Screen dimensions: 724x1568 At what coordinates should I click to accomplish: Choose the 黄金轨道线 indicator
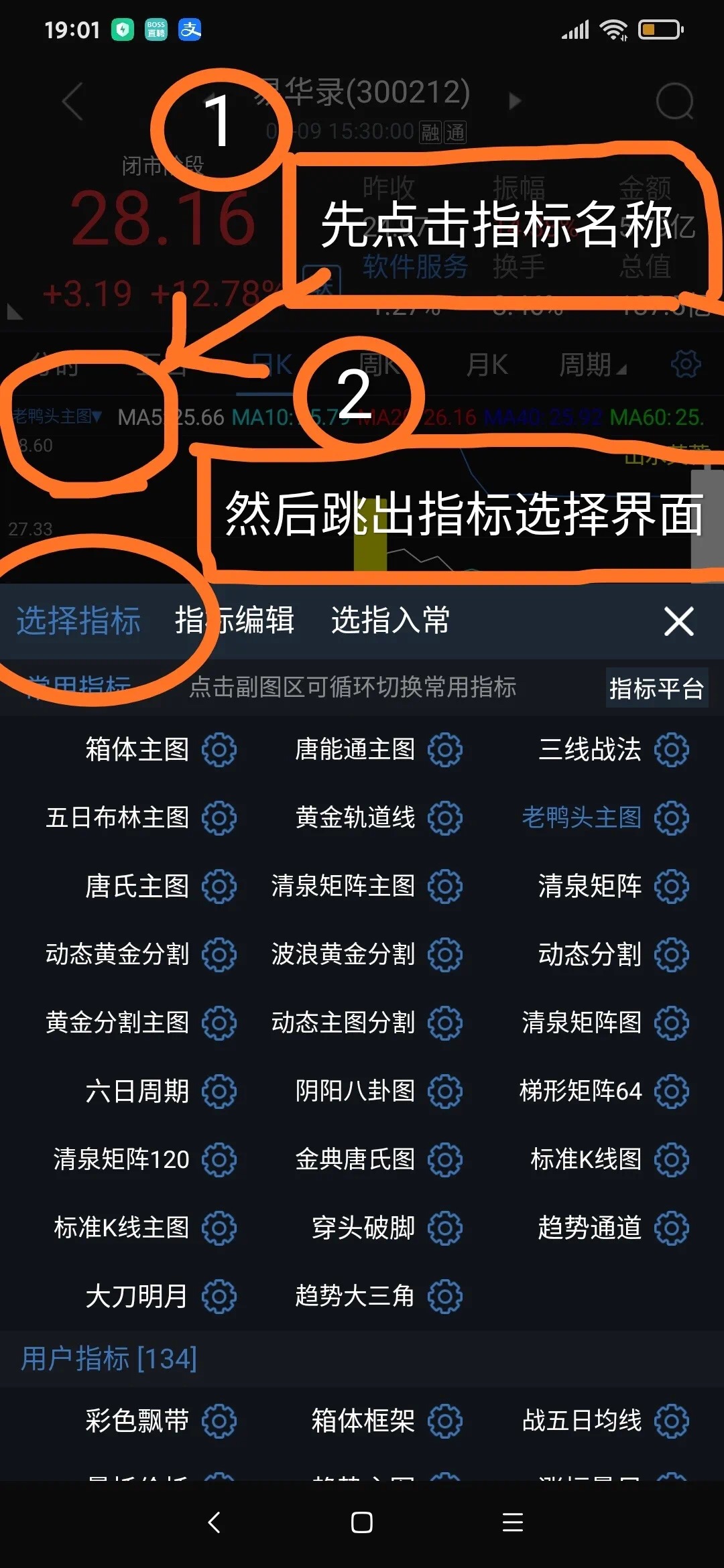(x=355, y=818)
